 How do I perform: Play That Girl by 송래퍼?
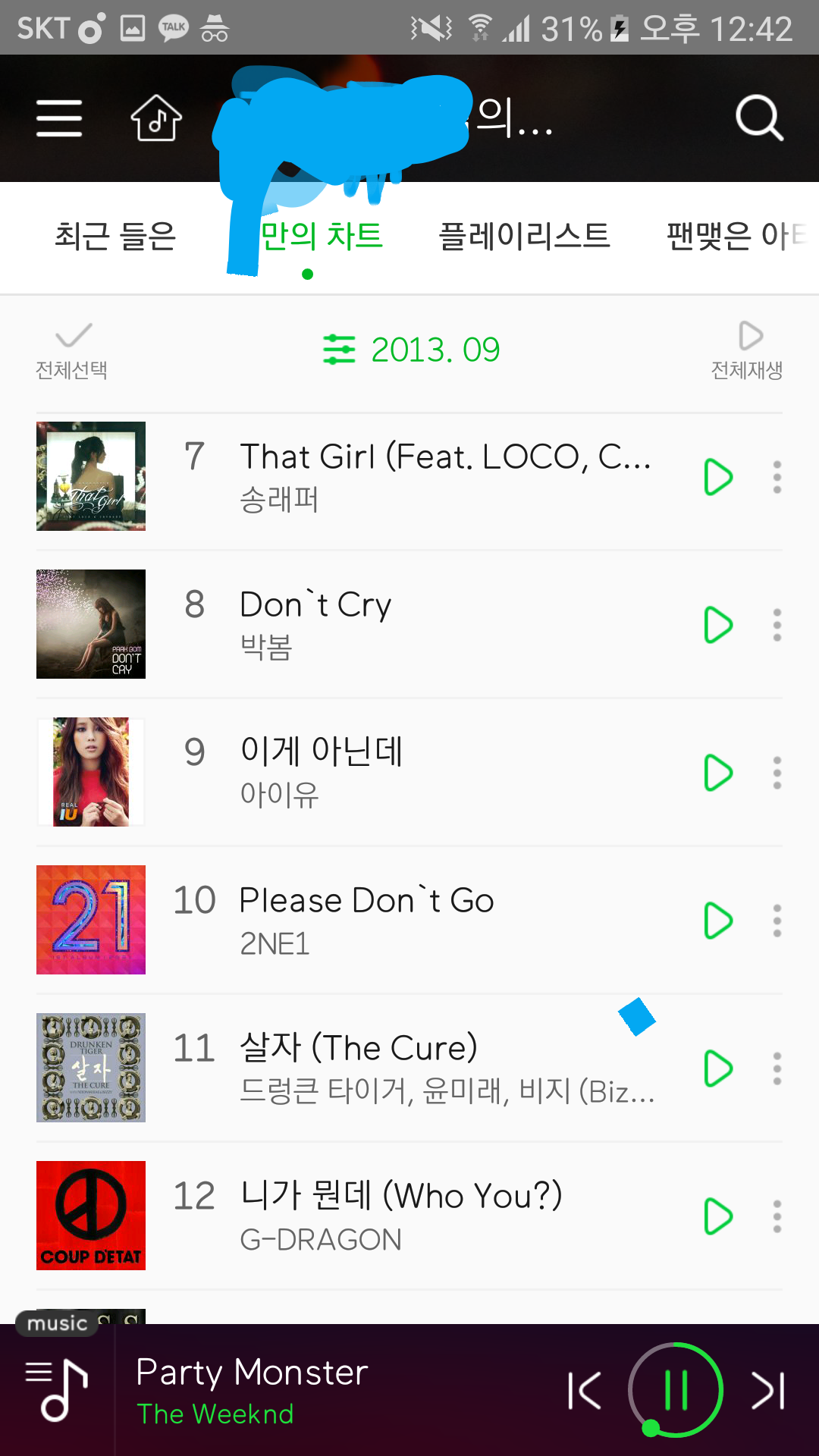(717, 477)
